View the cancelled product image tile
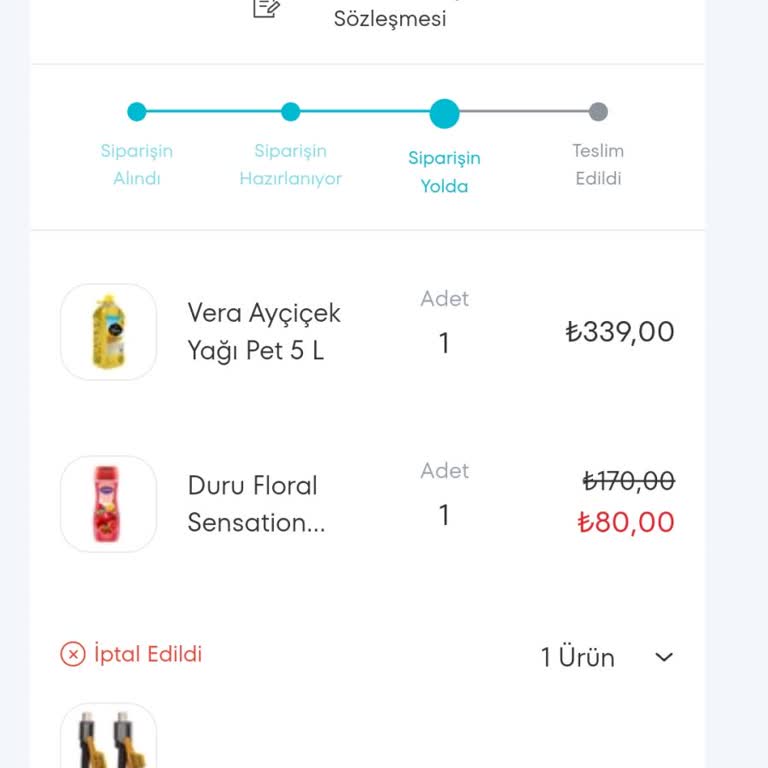 coord(109,738)
